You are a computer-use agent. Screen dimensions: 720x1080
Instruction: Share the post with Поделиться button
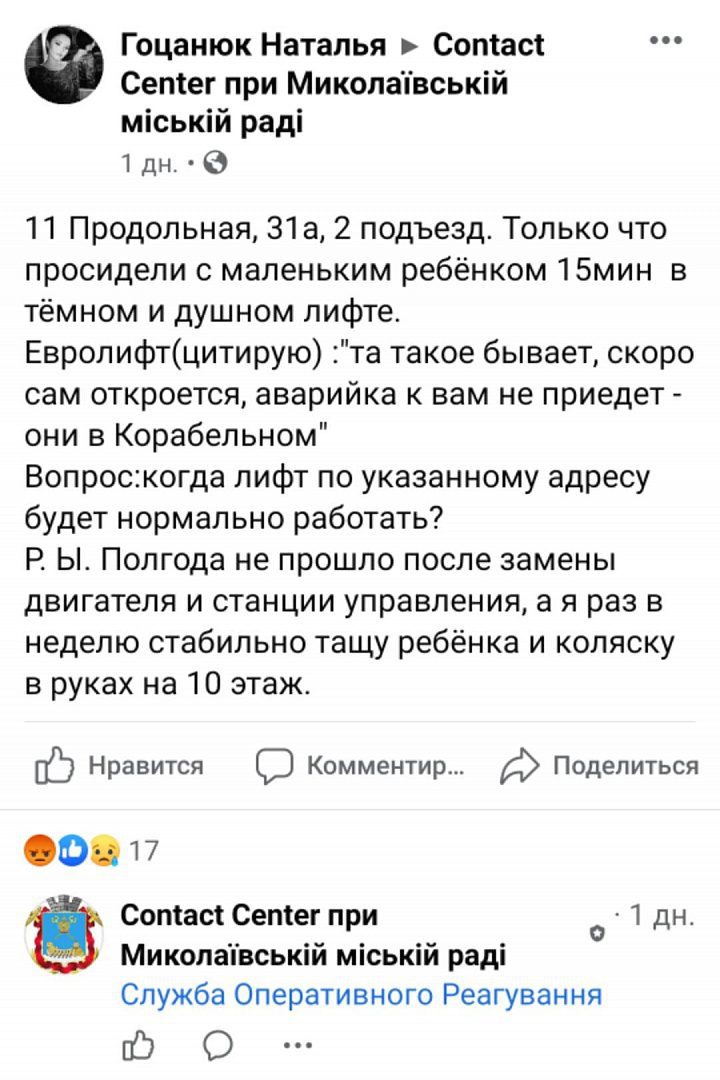(600, 767)
